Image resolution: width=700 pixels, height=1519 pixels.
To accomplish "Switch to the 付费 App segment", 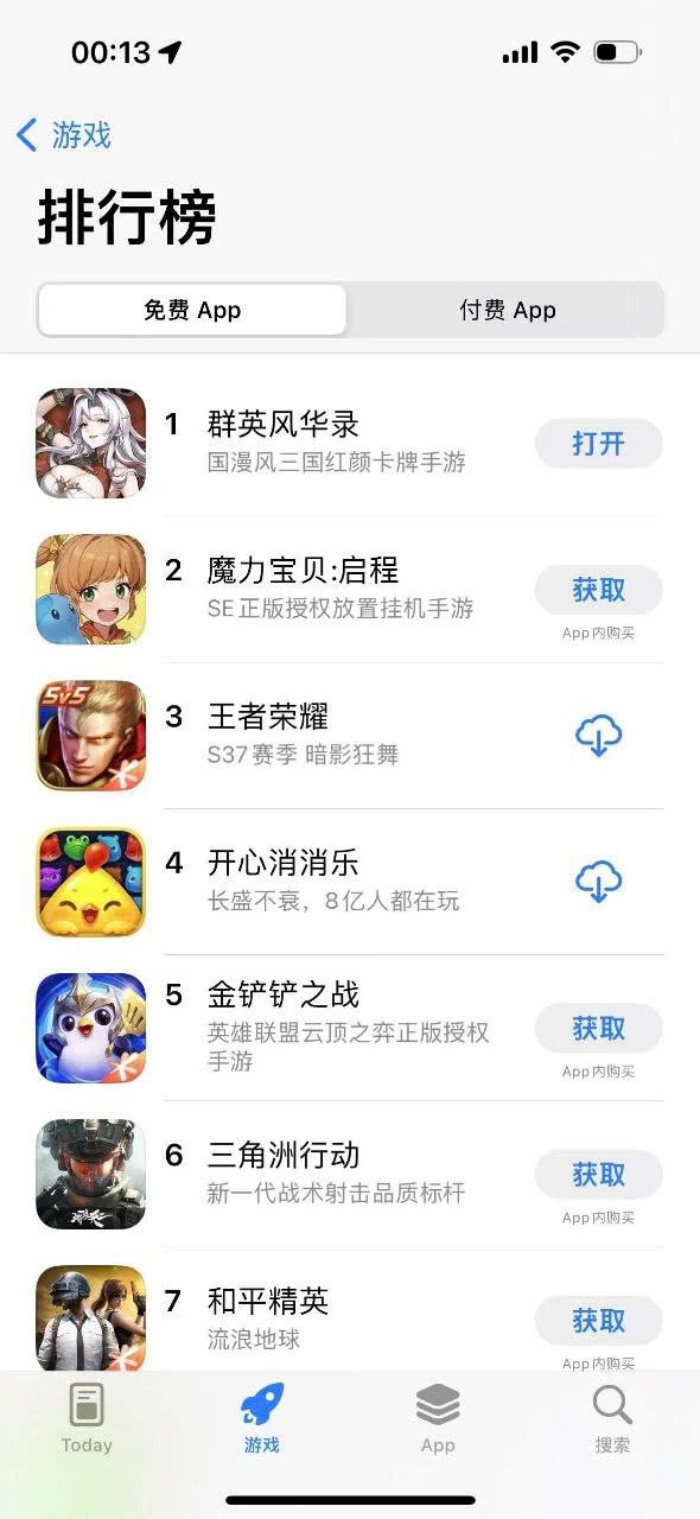I will (507, 310).
